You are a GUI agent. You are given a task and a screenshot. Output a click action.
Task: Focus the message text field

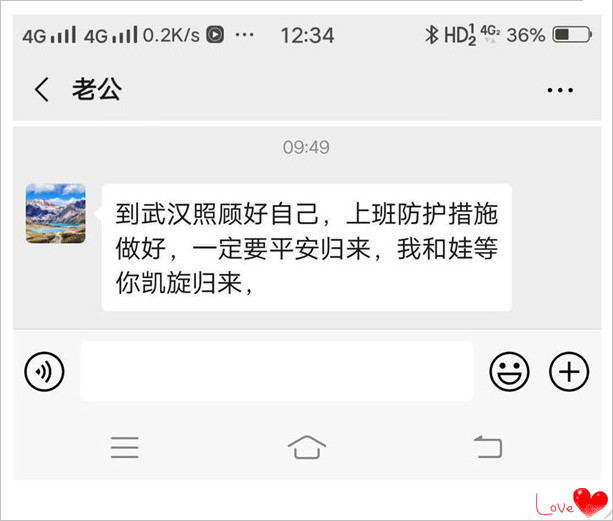(276, 372)
